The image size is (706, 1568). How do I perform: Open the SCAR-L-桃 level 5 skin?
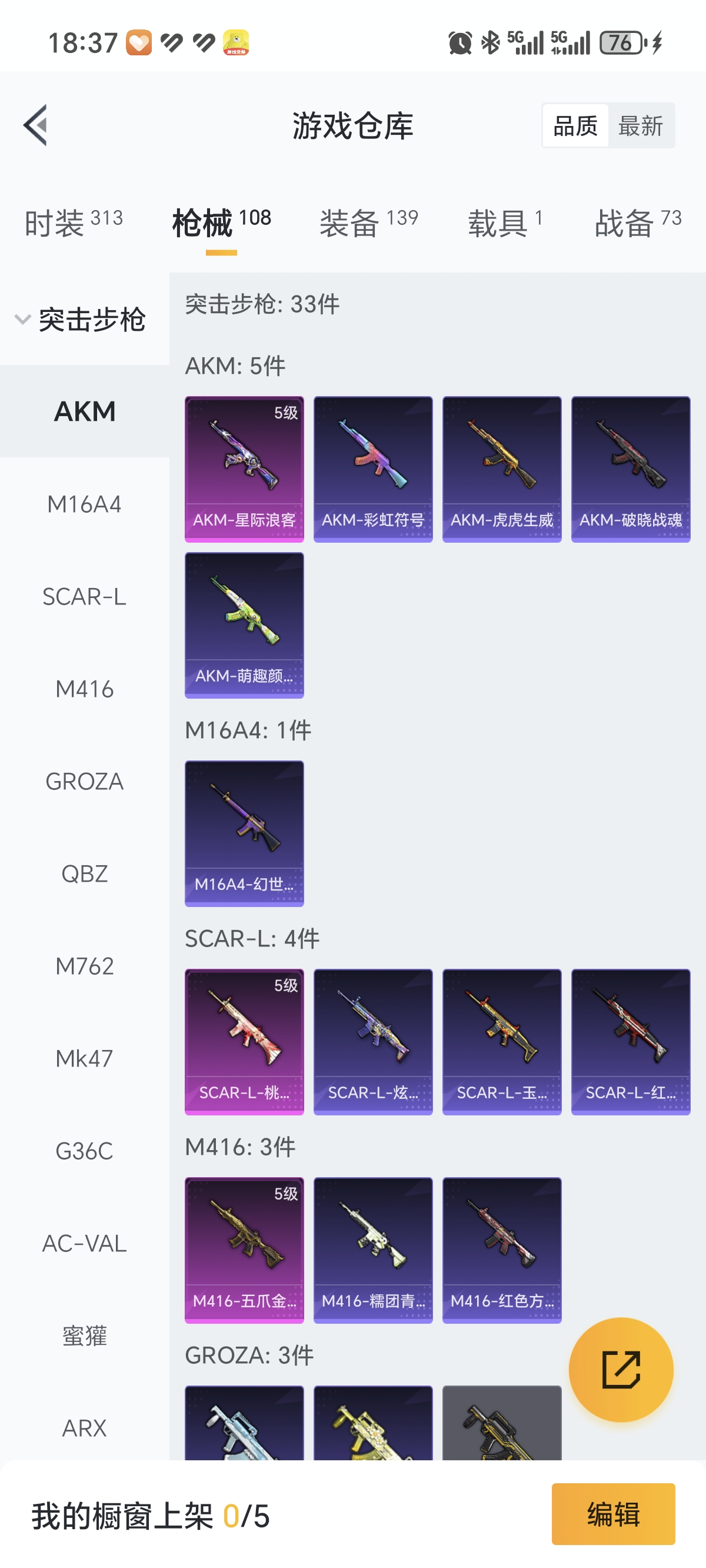tap(244, 1041)
